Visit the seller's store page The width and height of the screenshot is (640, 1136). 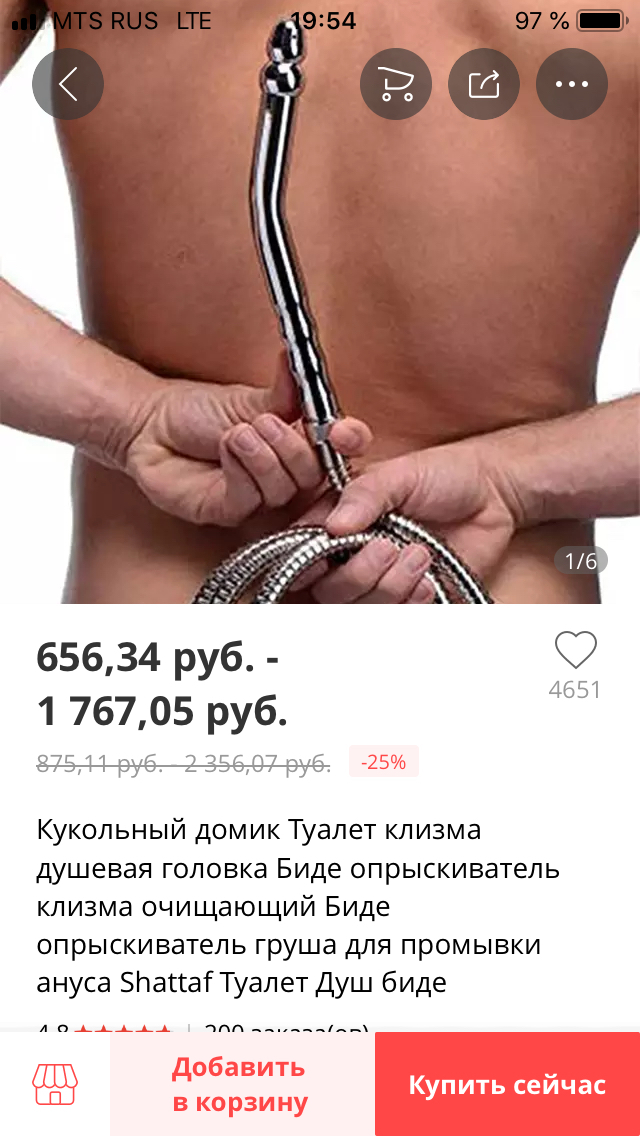tap(55, 1084)
